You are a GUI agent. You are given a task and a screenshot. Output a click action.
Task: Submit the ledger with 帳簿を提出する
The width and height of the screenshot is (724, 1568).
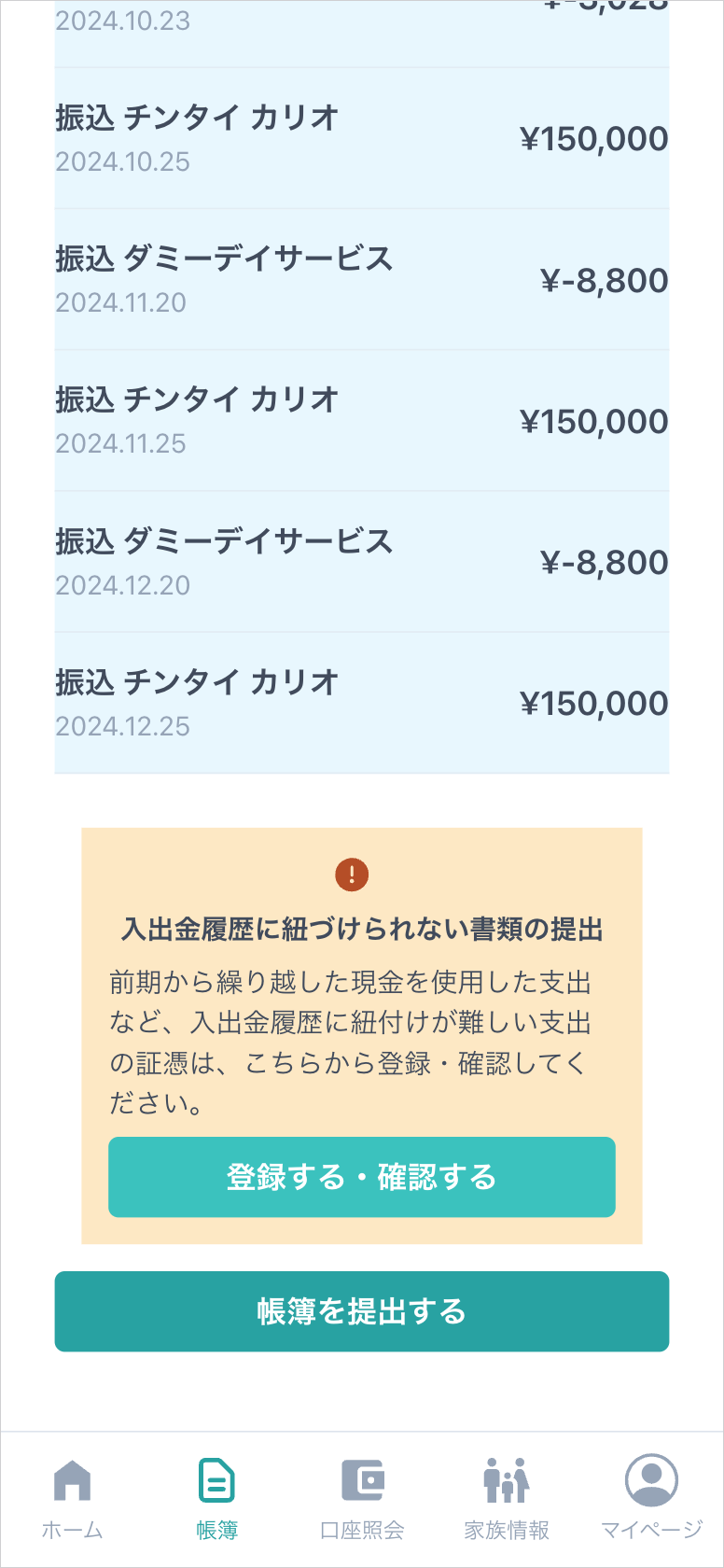(362, 1311)
